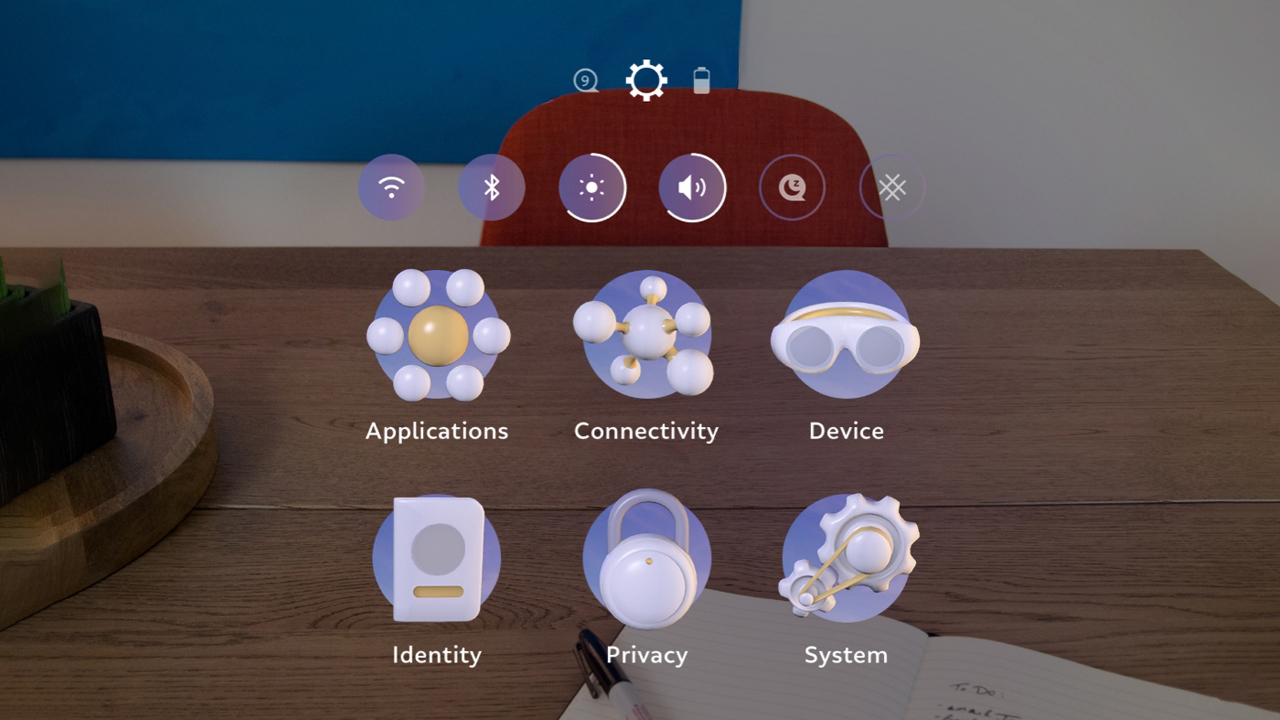The image size is (1280, 720).
Task: Tap the crosshatch quick setting
Action: coord(892,188)
